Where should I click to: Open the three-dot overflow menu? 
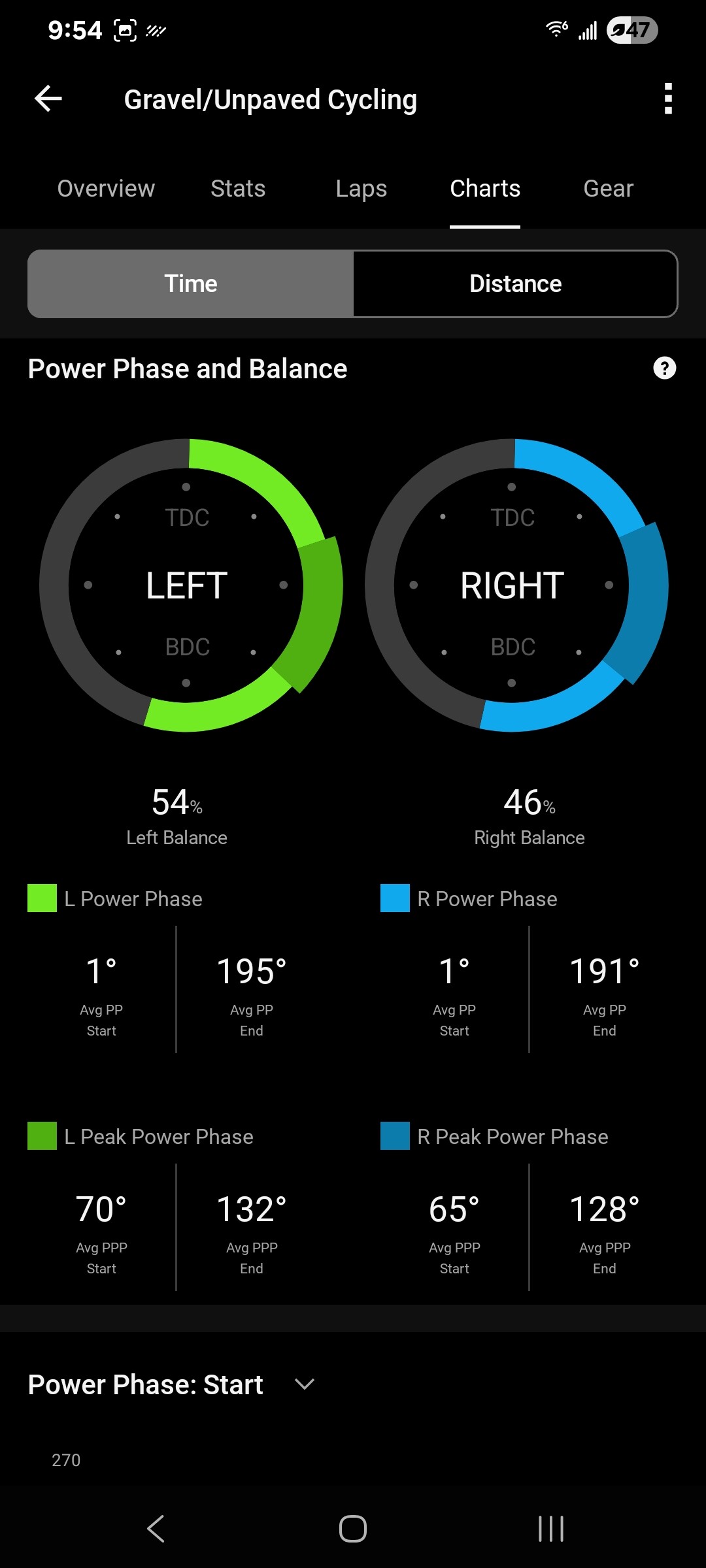pos(667,99)
